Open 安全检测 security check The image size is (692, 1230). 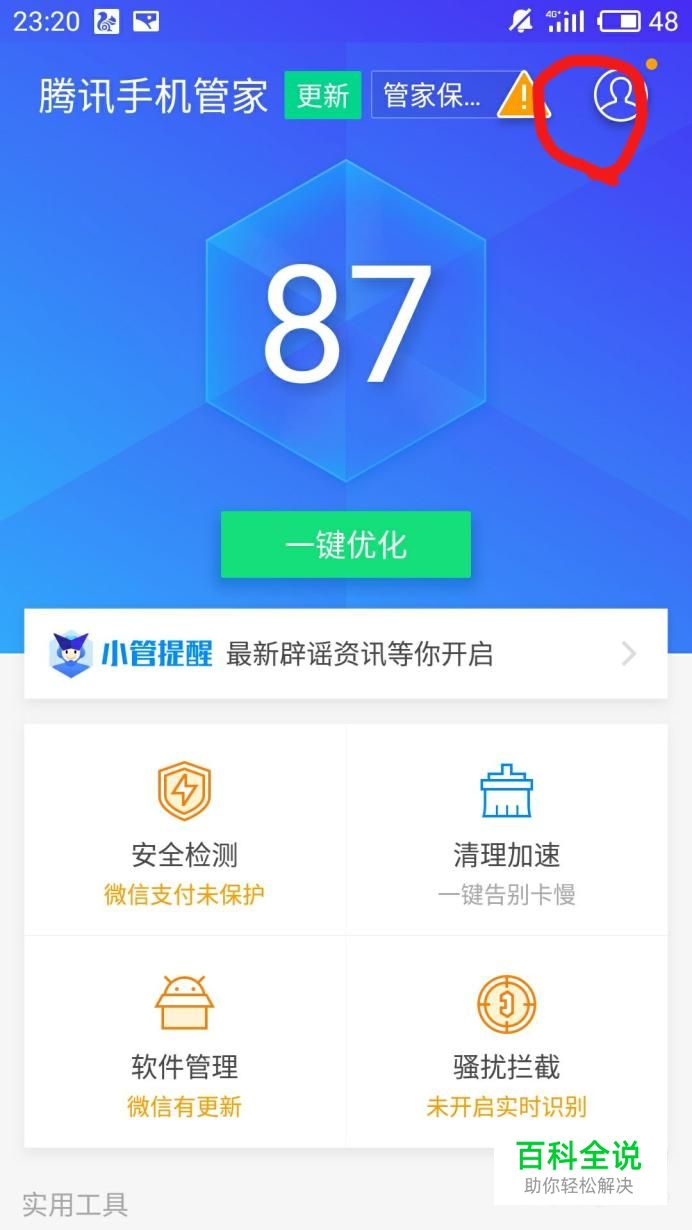click(185, 830)
